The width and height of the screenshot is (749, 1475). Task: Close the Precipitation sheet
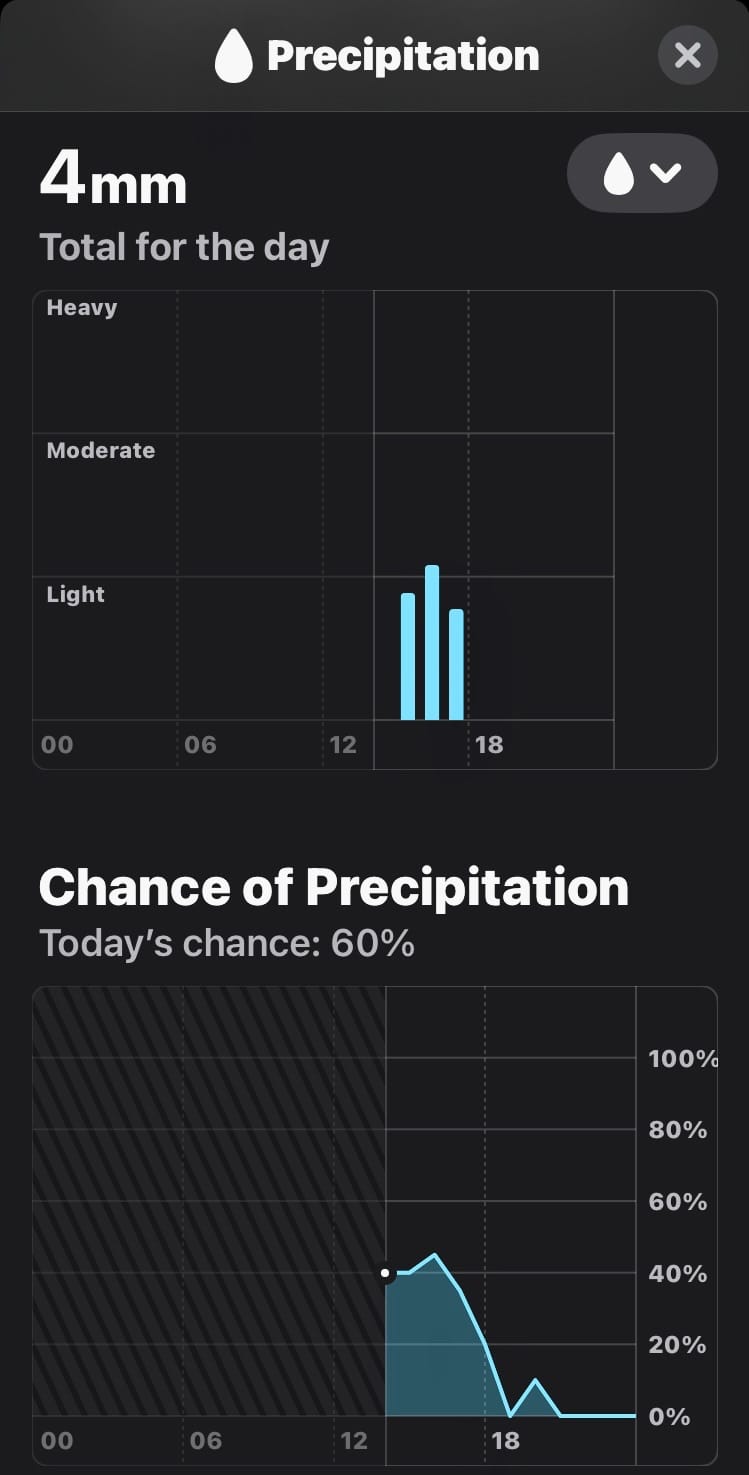click(687, 55)
